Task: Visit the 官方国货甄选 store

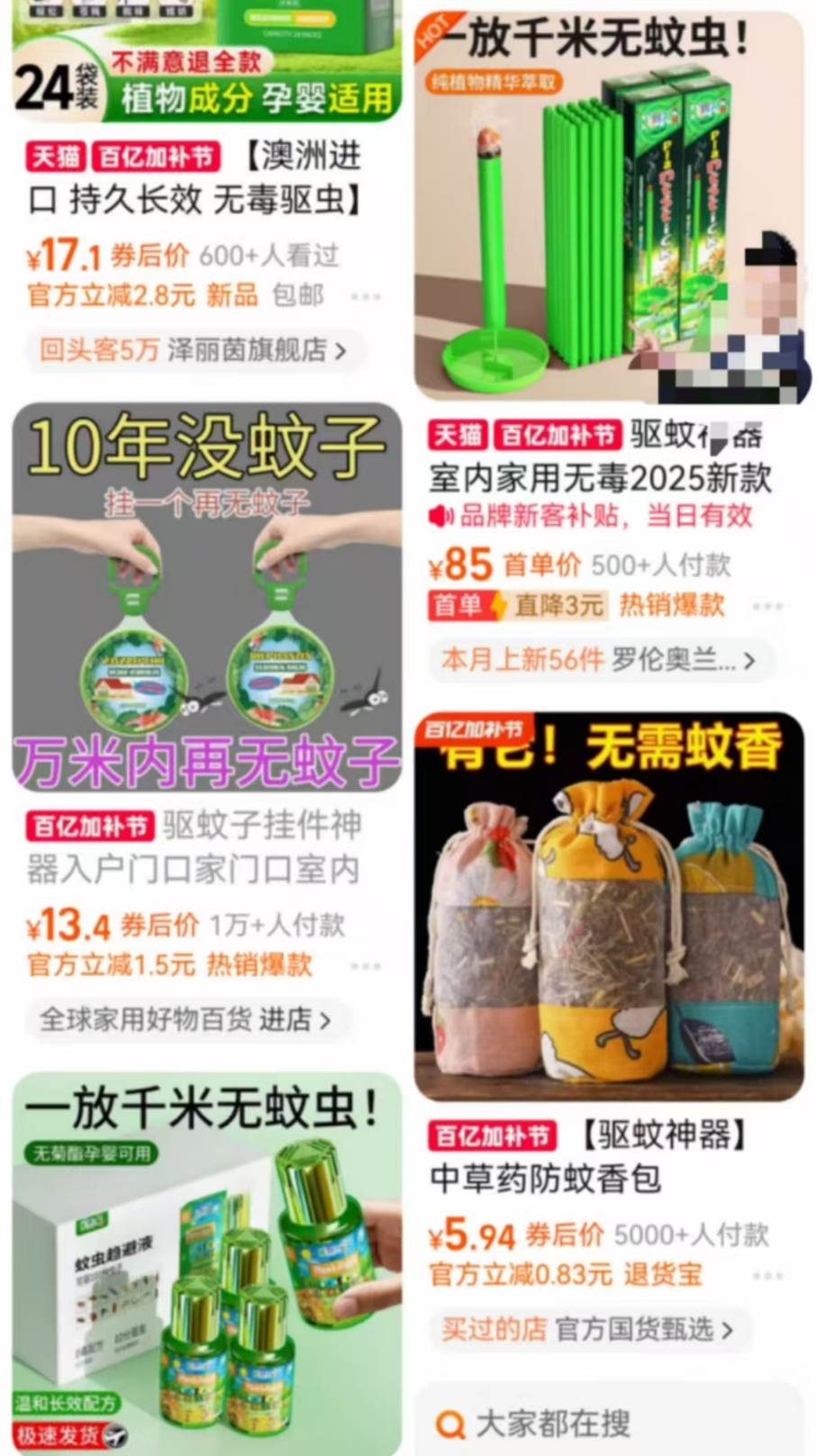Action: coord(588,1329)
